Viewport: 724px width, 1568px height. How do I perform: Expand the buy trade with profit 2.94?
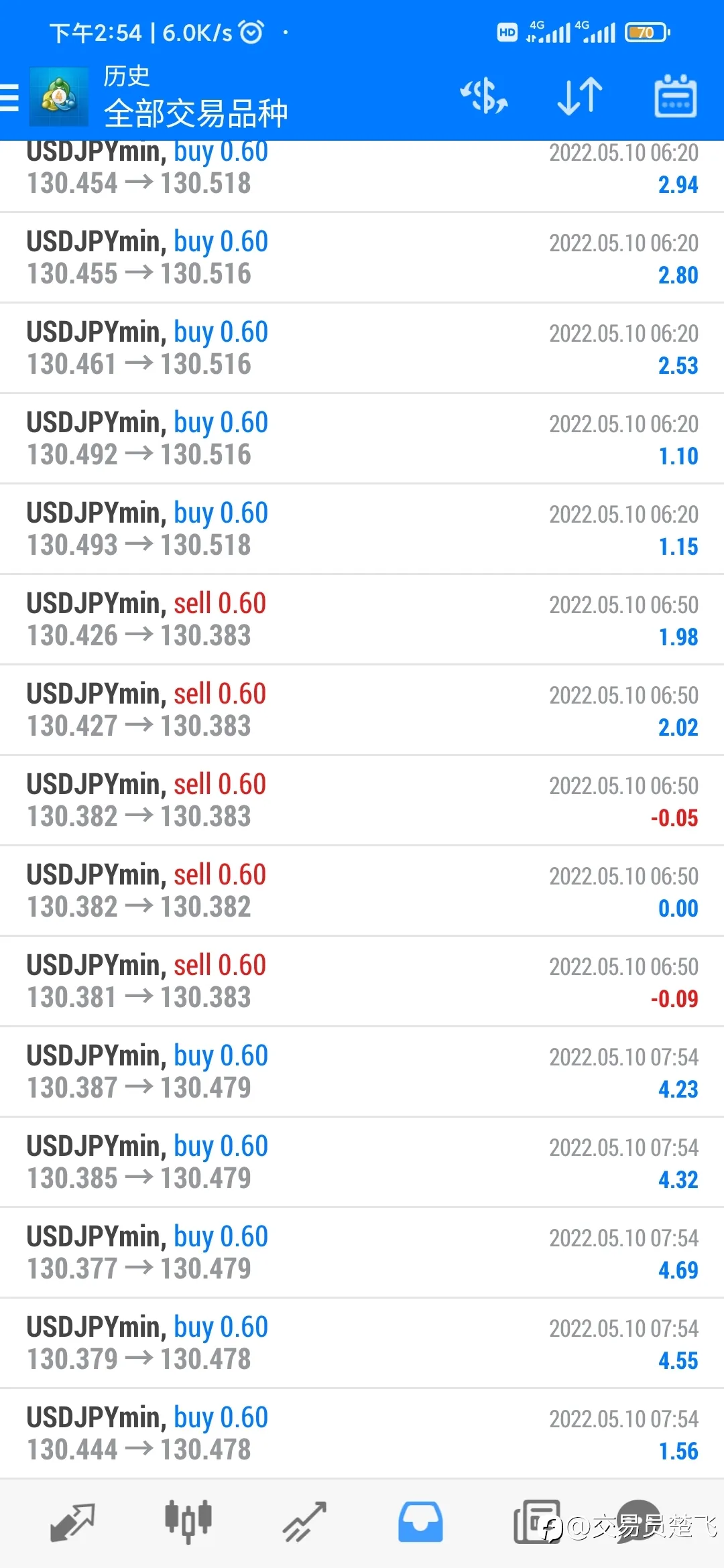[x=362, y=171]
